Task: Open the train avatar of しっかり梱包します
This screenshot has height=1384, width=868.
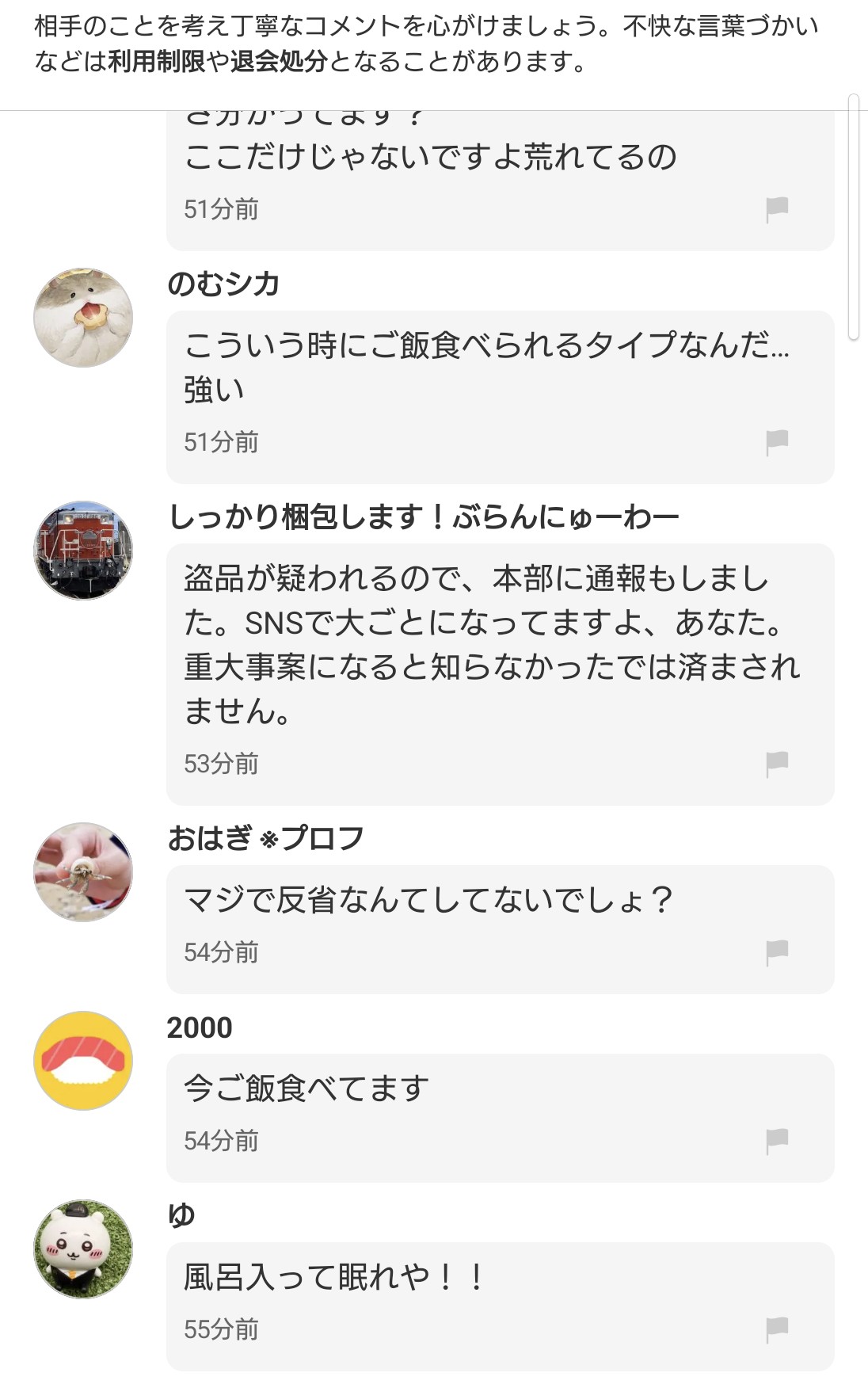Action: click(x=83, y=551)
